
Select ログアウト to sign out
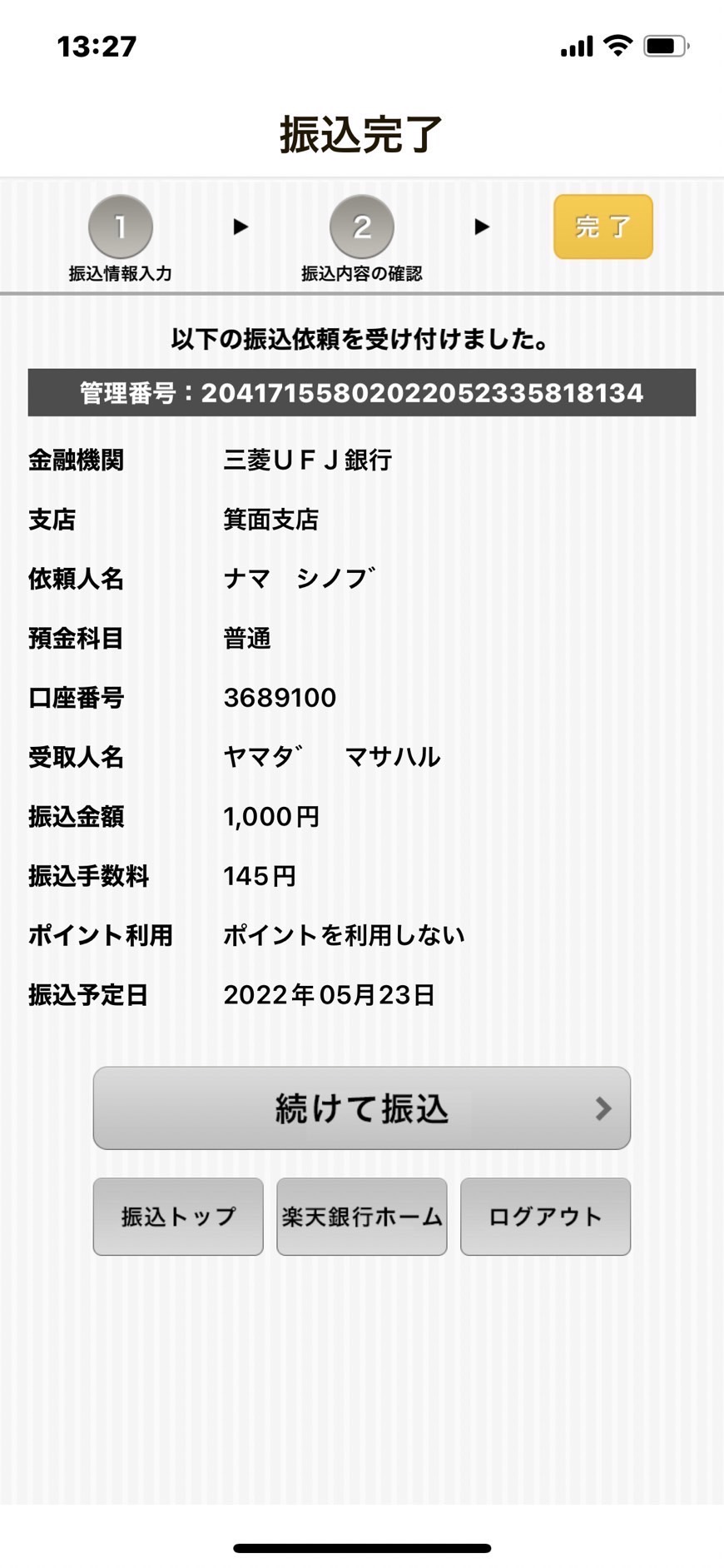pyautogui.click(x=545, y=1217)
